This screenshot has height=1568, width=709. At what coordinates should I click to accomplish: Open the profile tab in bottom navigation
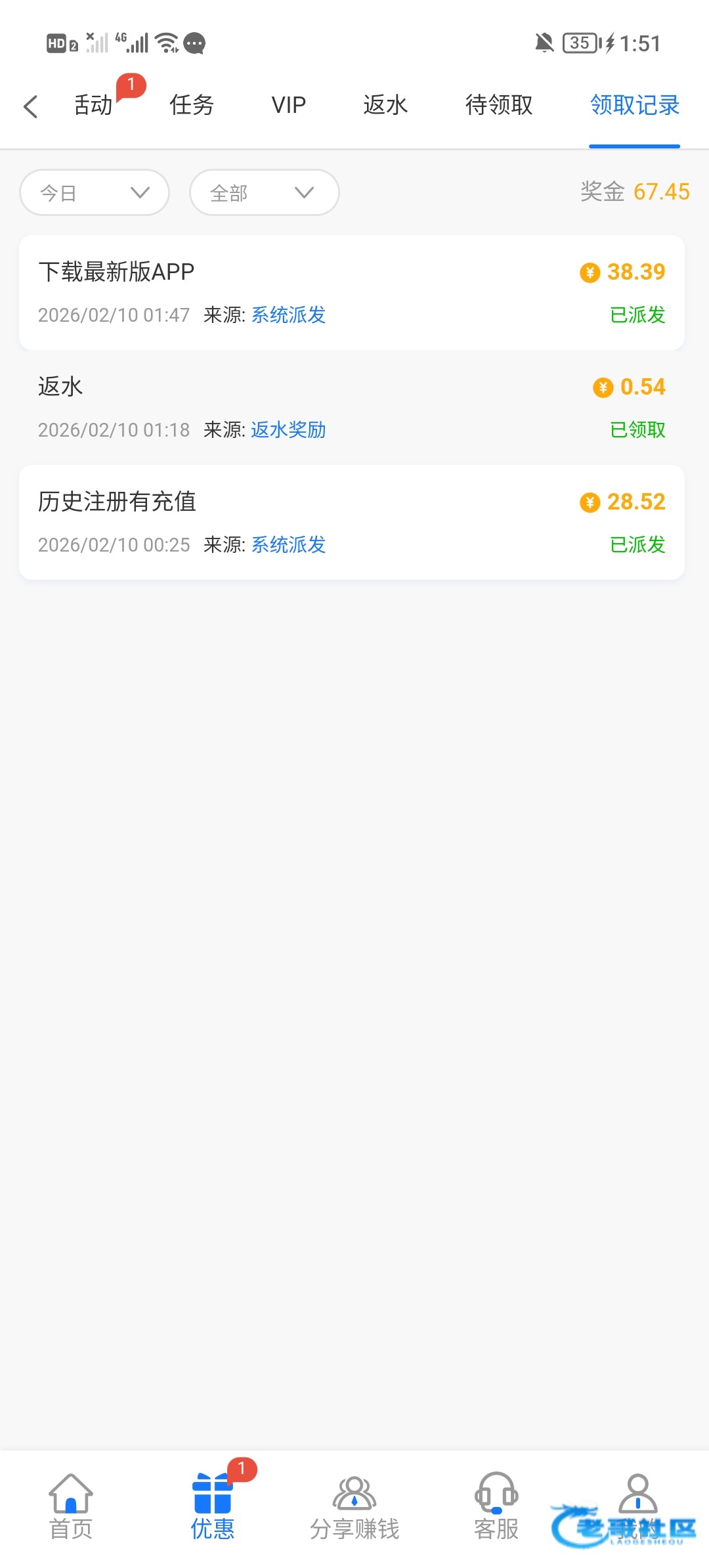[x=637, y=1497]
